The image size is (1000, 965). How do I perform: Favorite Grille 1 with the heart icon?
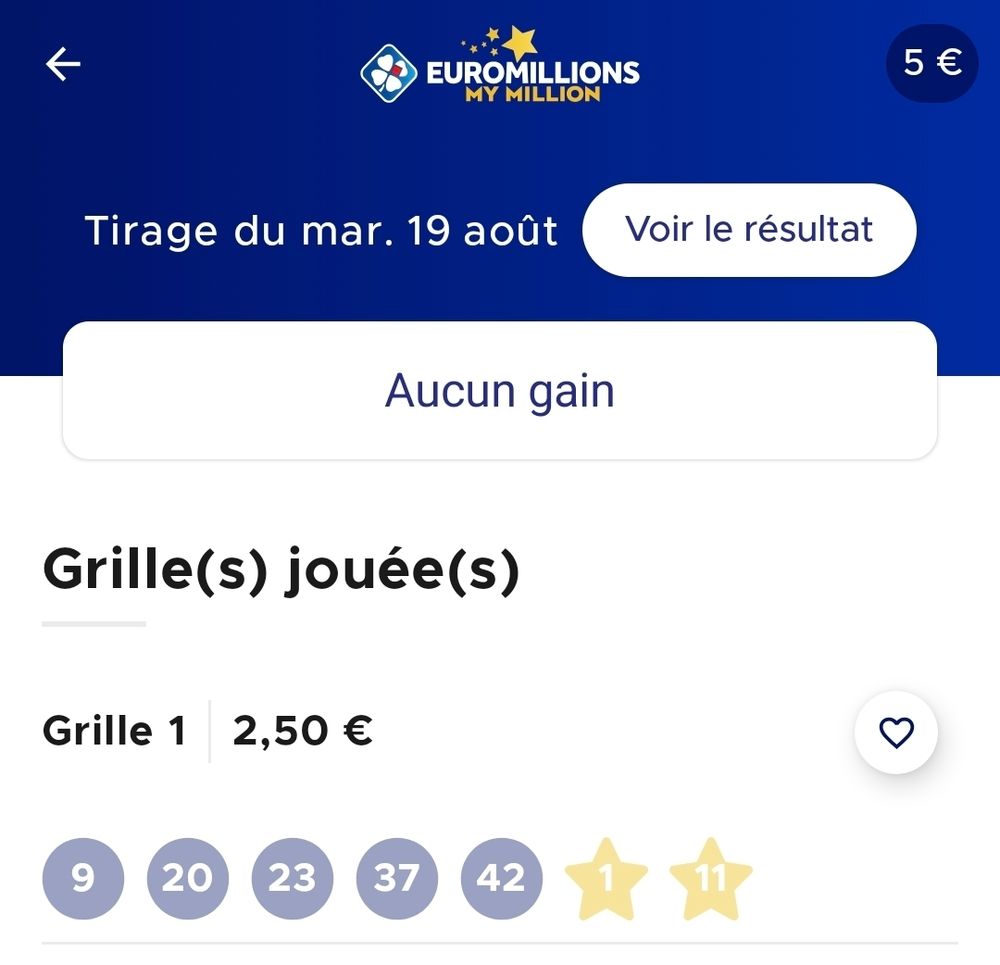(x=896, y=733)
